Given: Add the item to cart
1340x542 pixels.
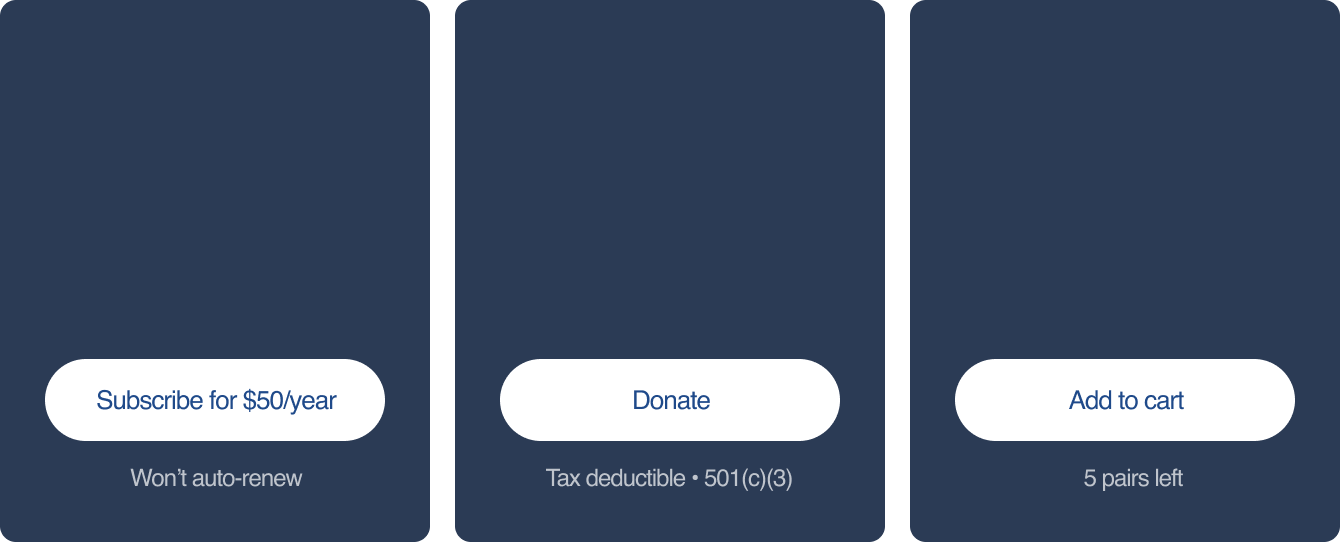Looking at the screenshot, I should coord(1125,400).
